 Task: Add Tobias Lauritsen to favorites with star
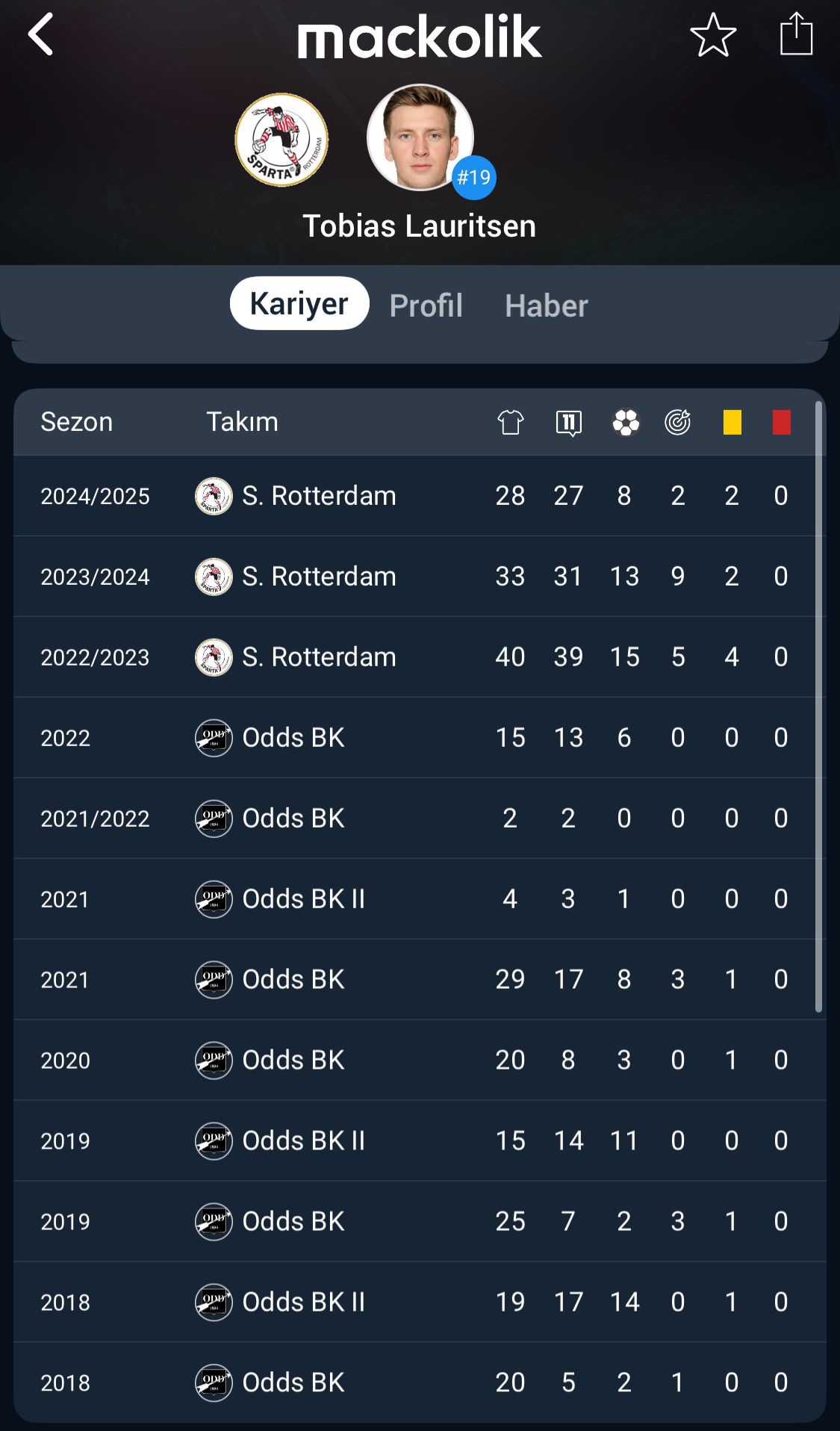pyautogui.click(x=713, y=35)
